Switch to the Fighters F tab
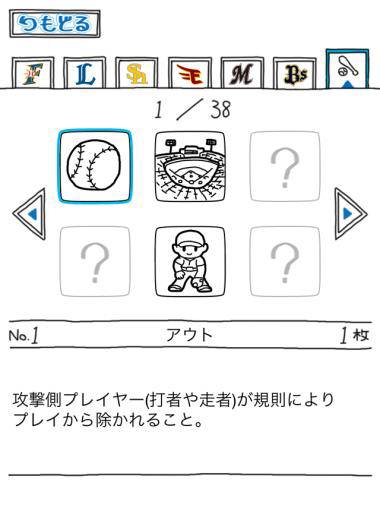 [33, 73]
